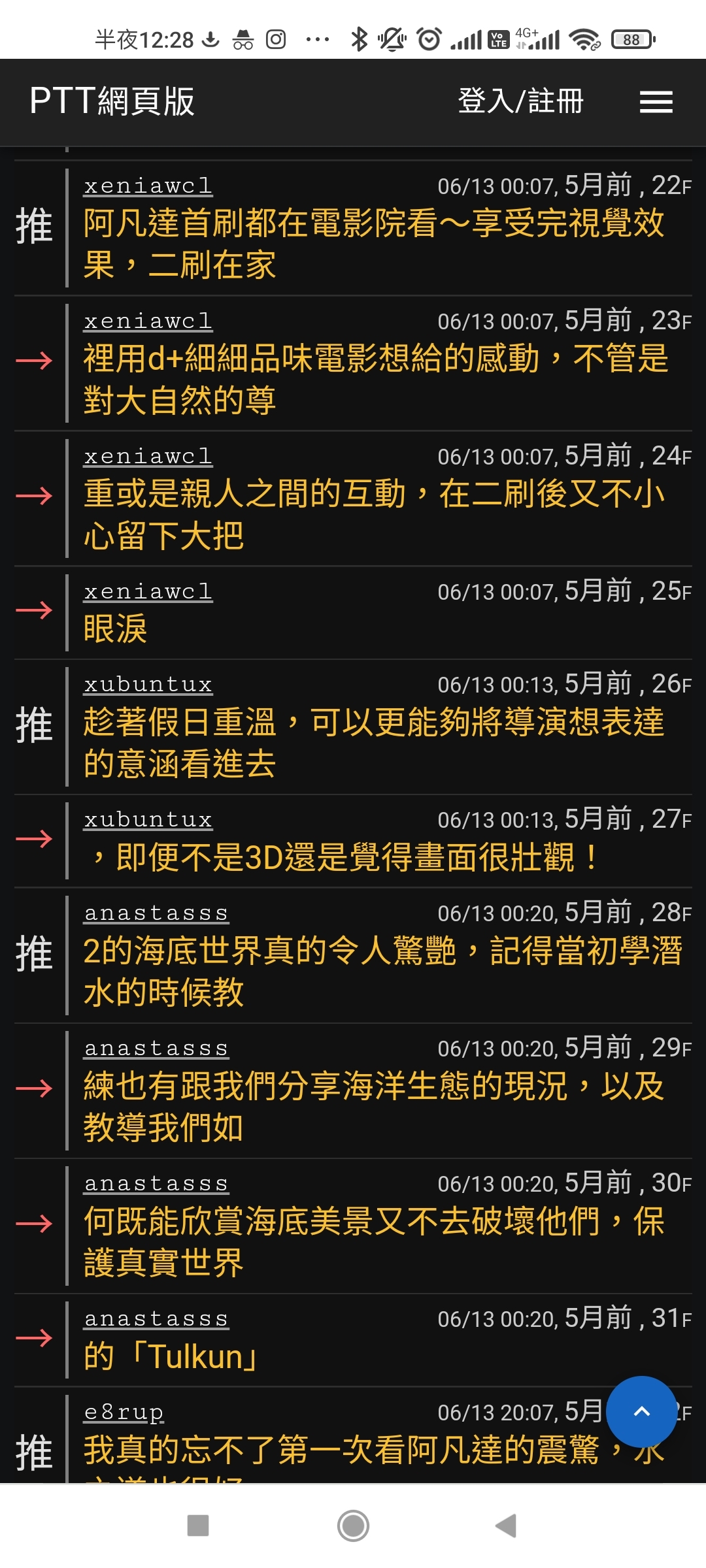The width and height of the screenshot is (706, 1568).
Task: Open xeniawcl's profile on comment 22F
Action: [148, 186]
